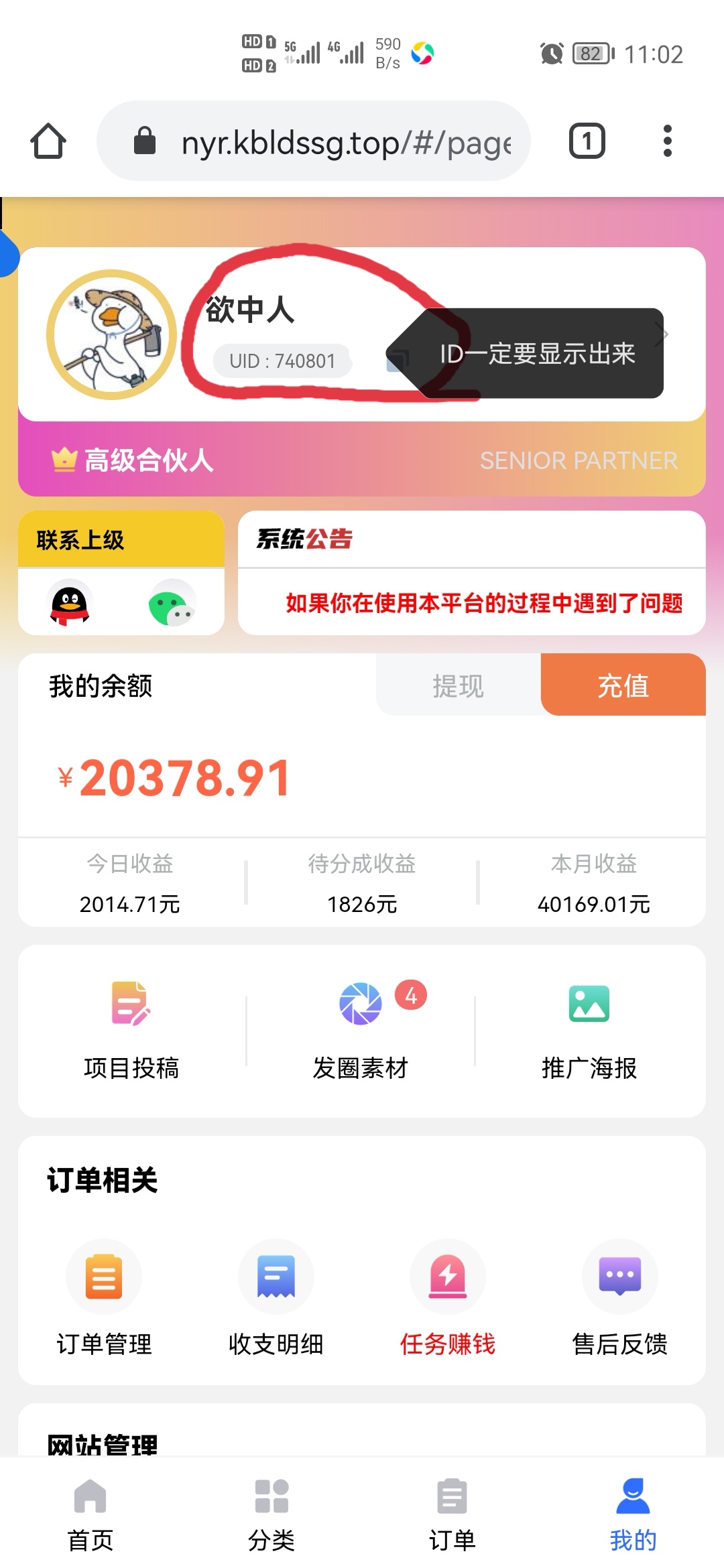Contact superior via WeChat icon

tap(172, 602)
